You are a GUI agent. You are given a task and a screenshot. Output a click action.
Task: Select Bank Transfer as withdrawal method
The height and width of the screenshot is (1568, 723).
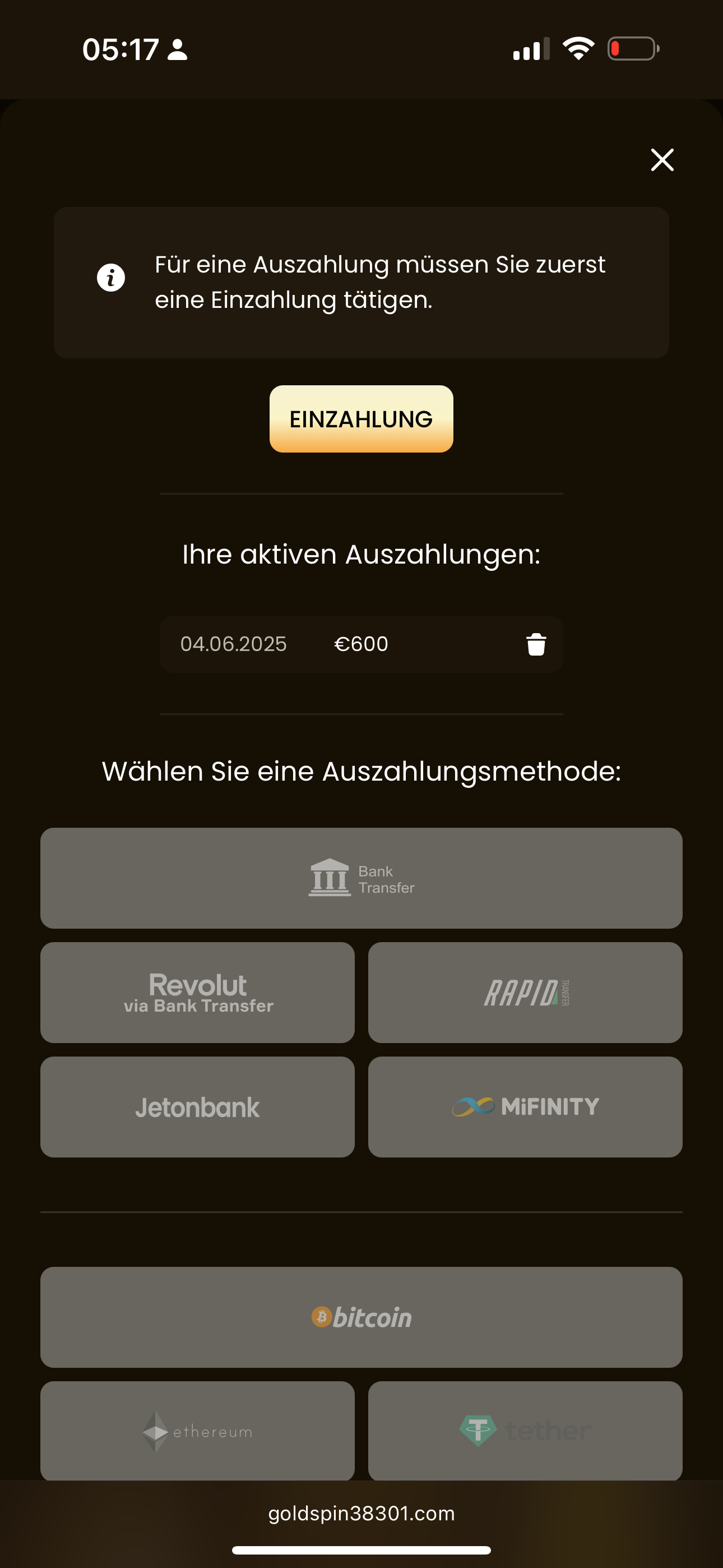[x=361, y=878]
